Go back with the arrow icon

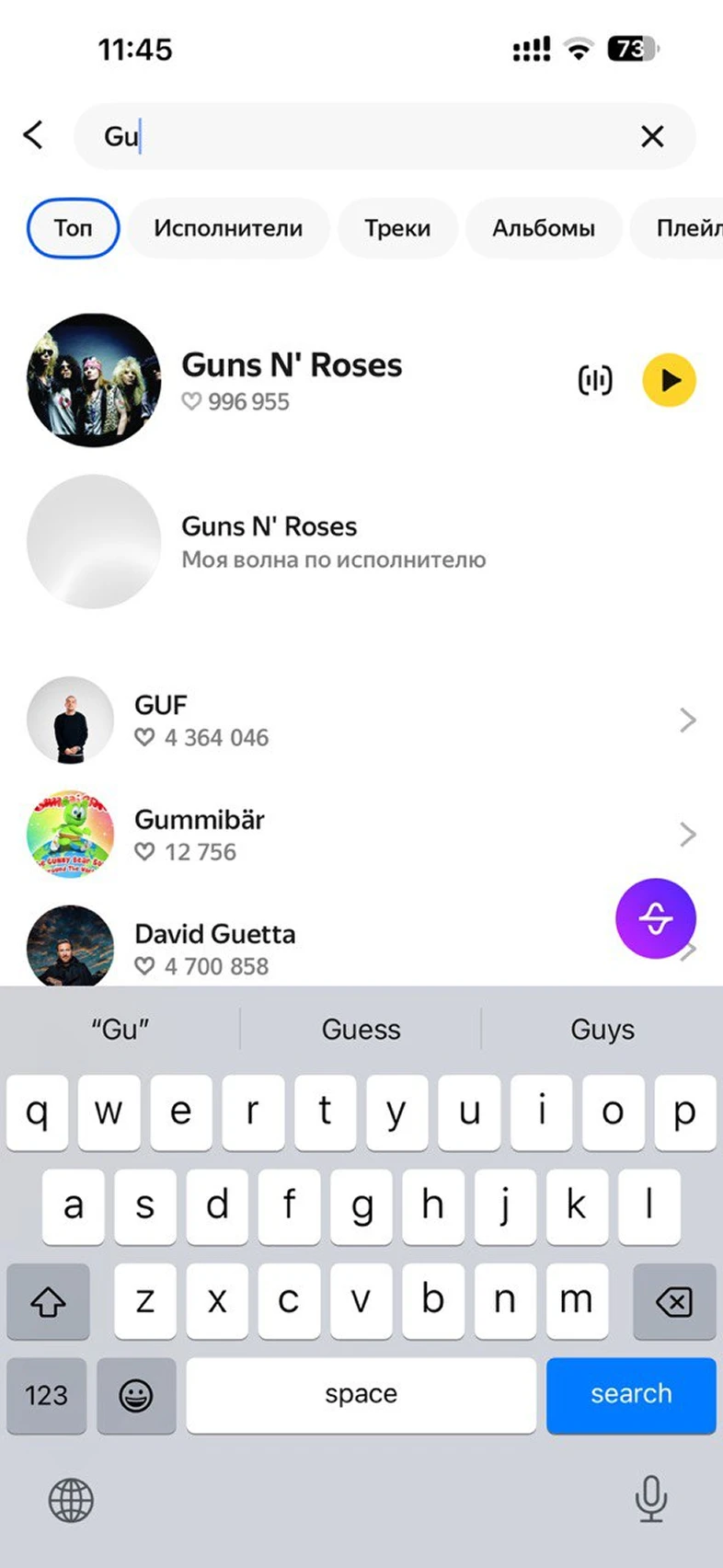point(34,135)
